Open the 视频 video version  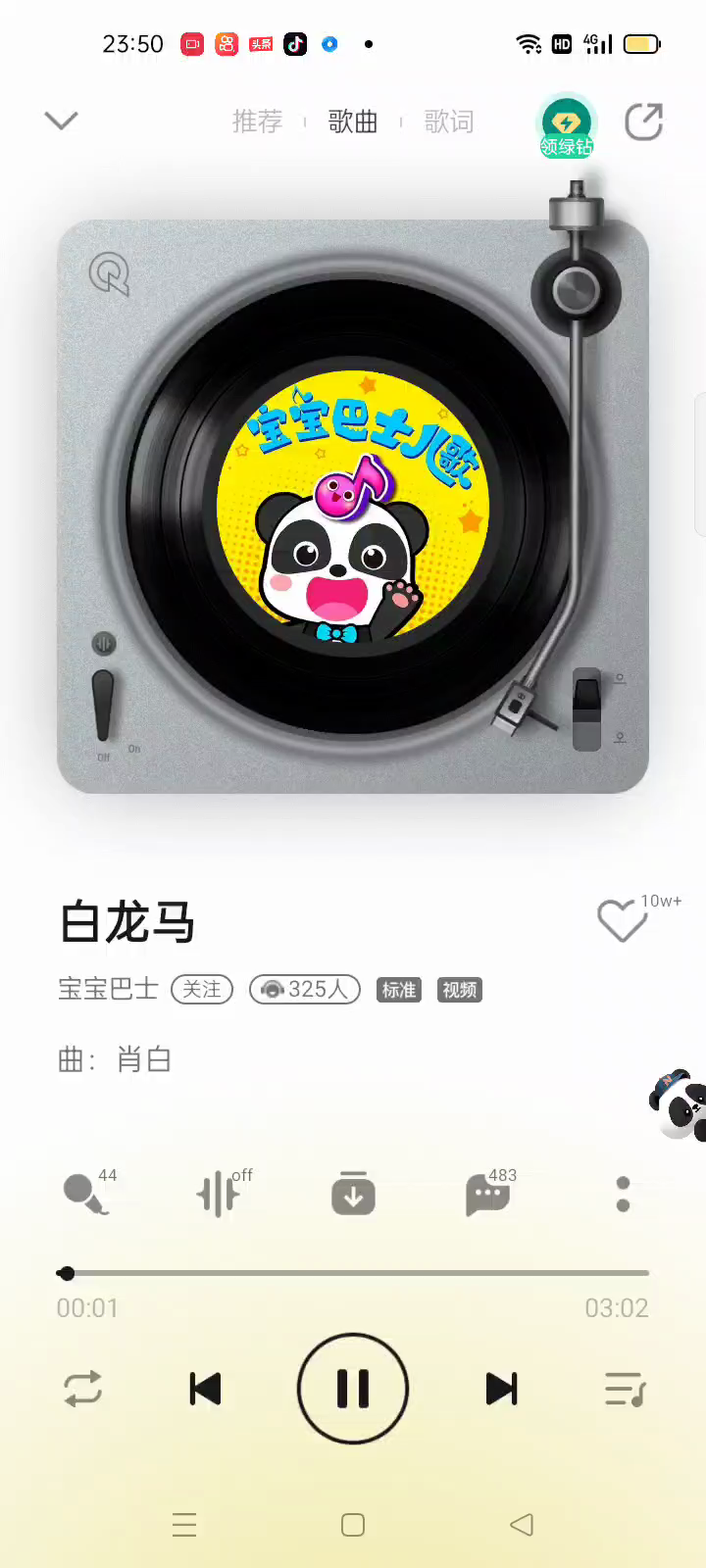coord(460,990)
